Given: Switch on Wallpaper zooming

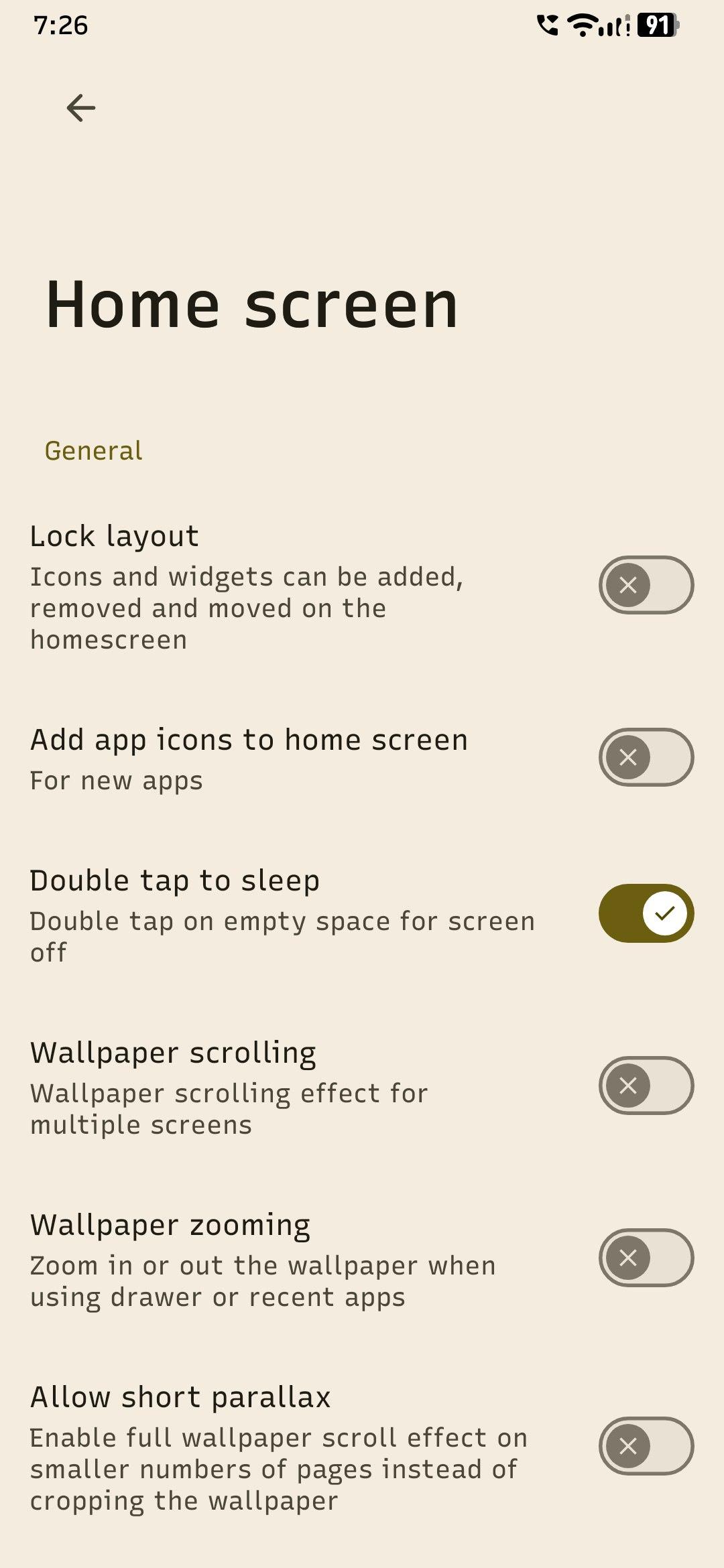Looking at the screenshot, I should pos(646,1258).
